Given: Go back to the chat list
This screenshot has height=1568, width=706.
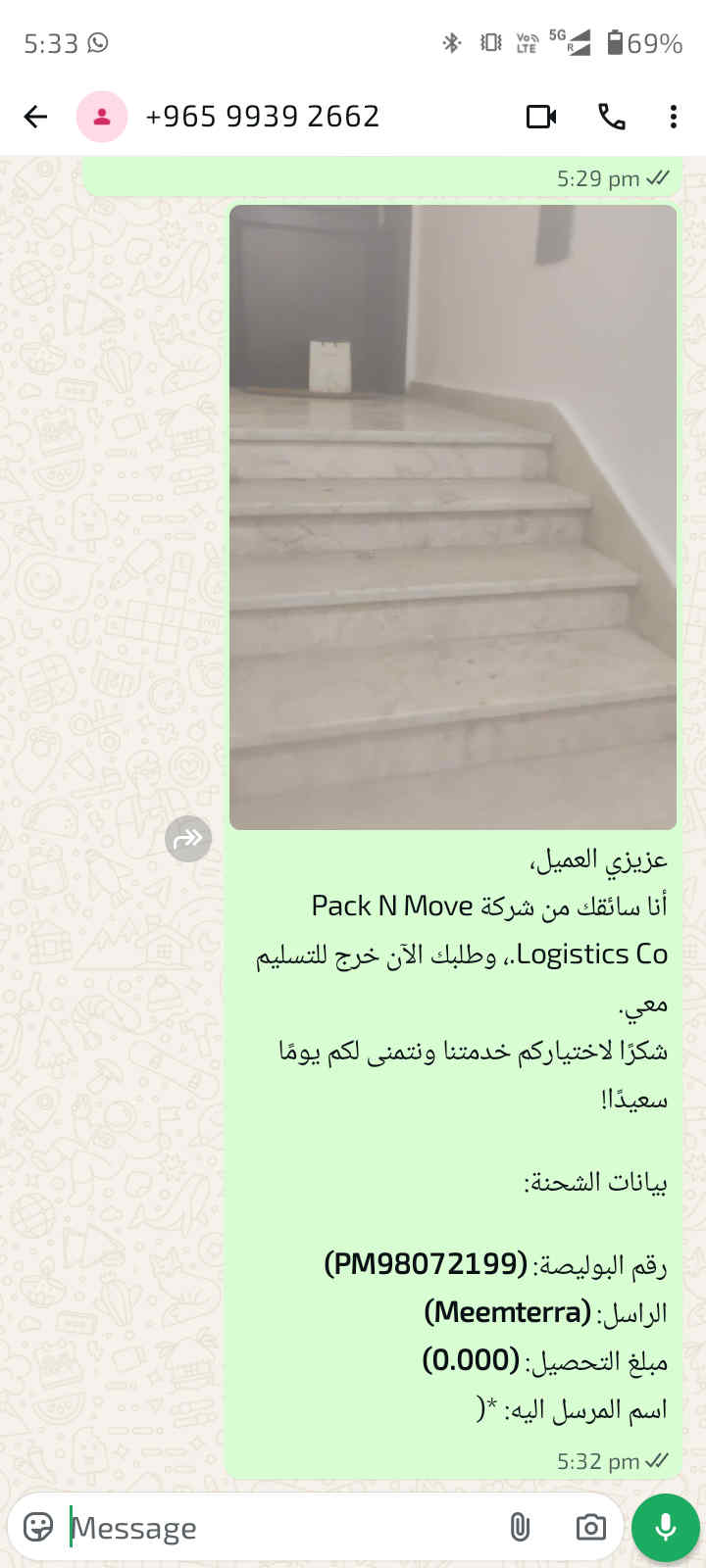Looking at the screenshot, I should pyautogui.click(x=35, y=117).
